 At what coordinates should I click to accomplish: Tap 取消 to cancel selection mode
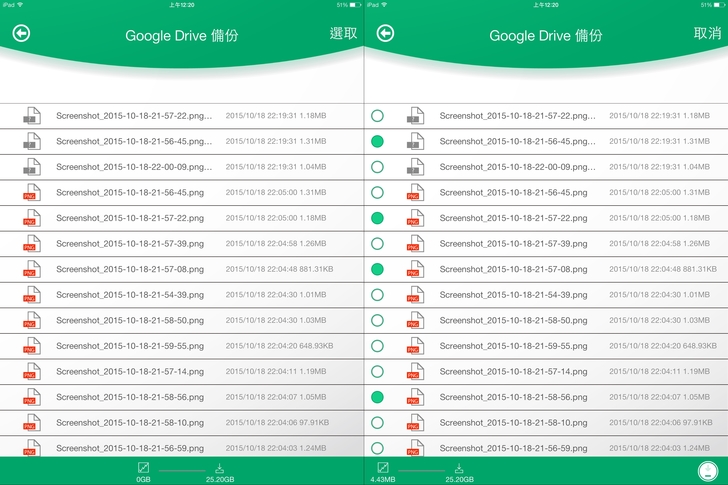pos(707,33)
